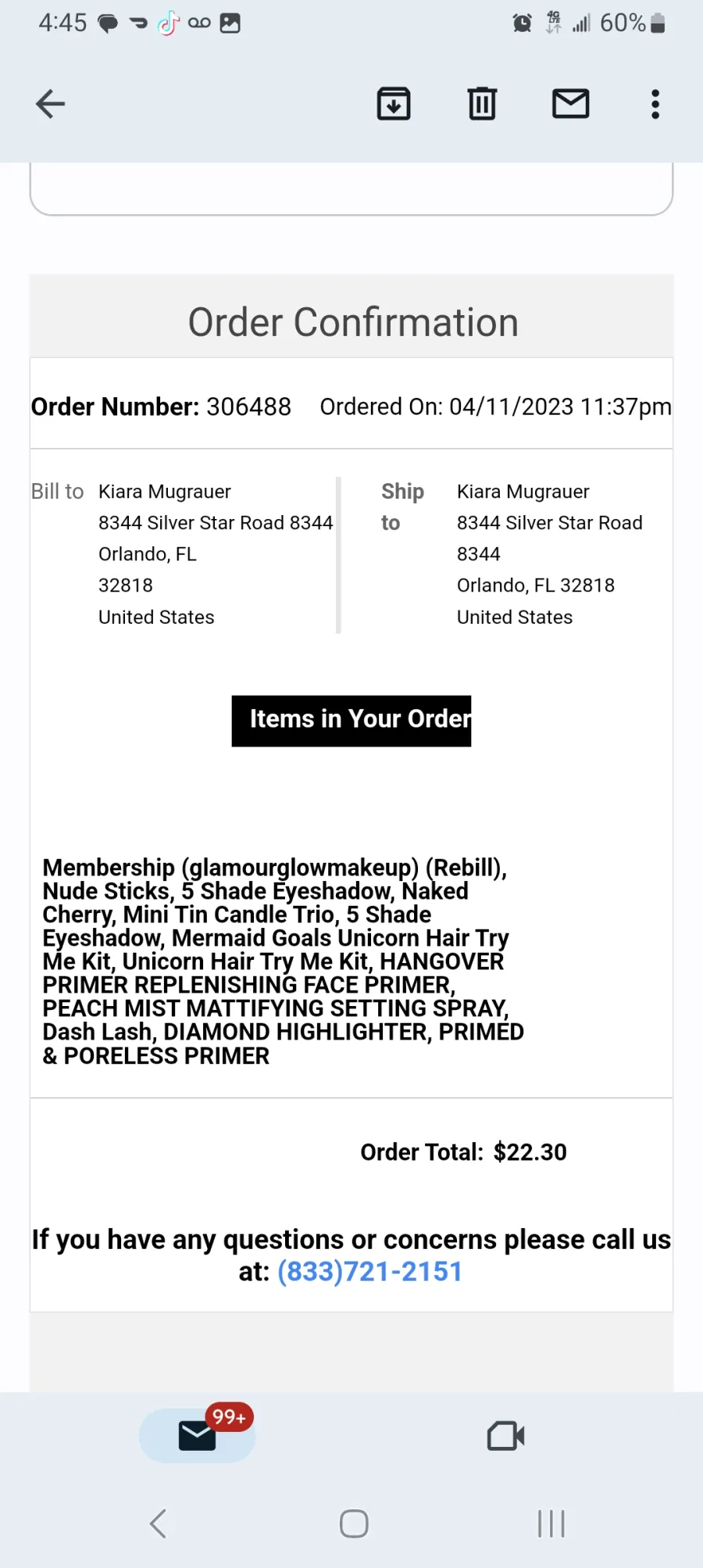Delete this email
The height and width of the screenshot is (1568, 703).
[482, 104]
